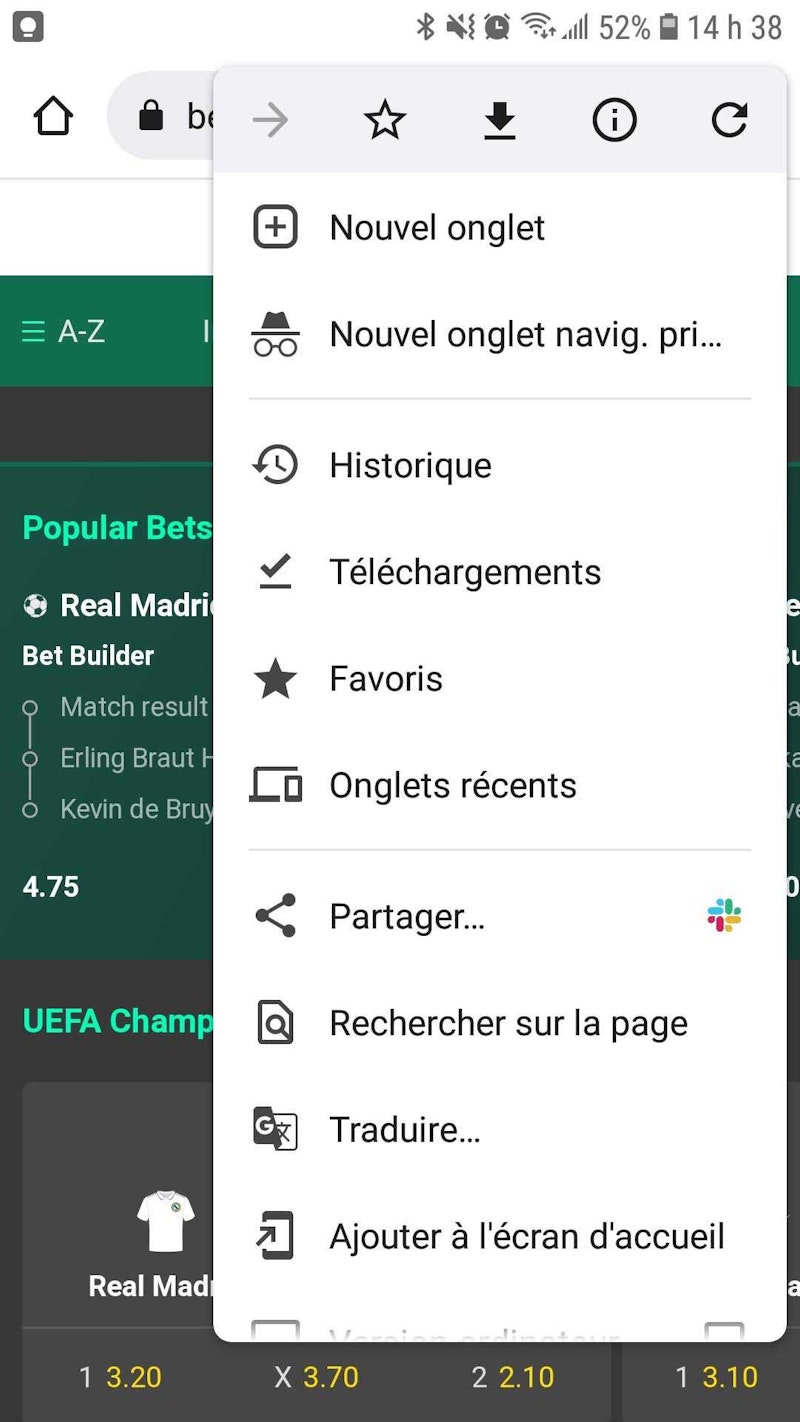Share directly via the Slack icon
Image resolution: width=800 pixels, height=1422 pixels.
[x=724, y=916]
